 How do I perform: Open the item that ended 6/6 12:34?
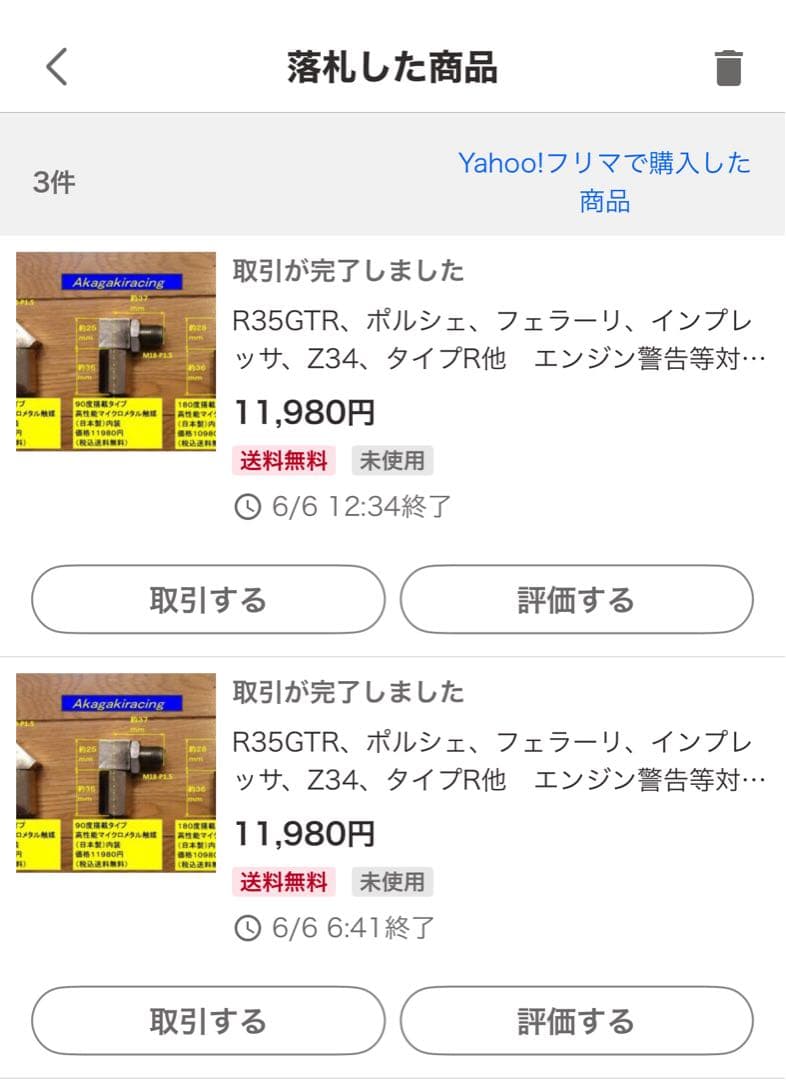[x=498, y=340]
